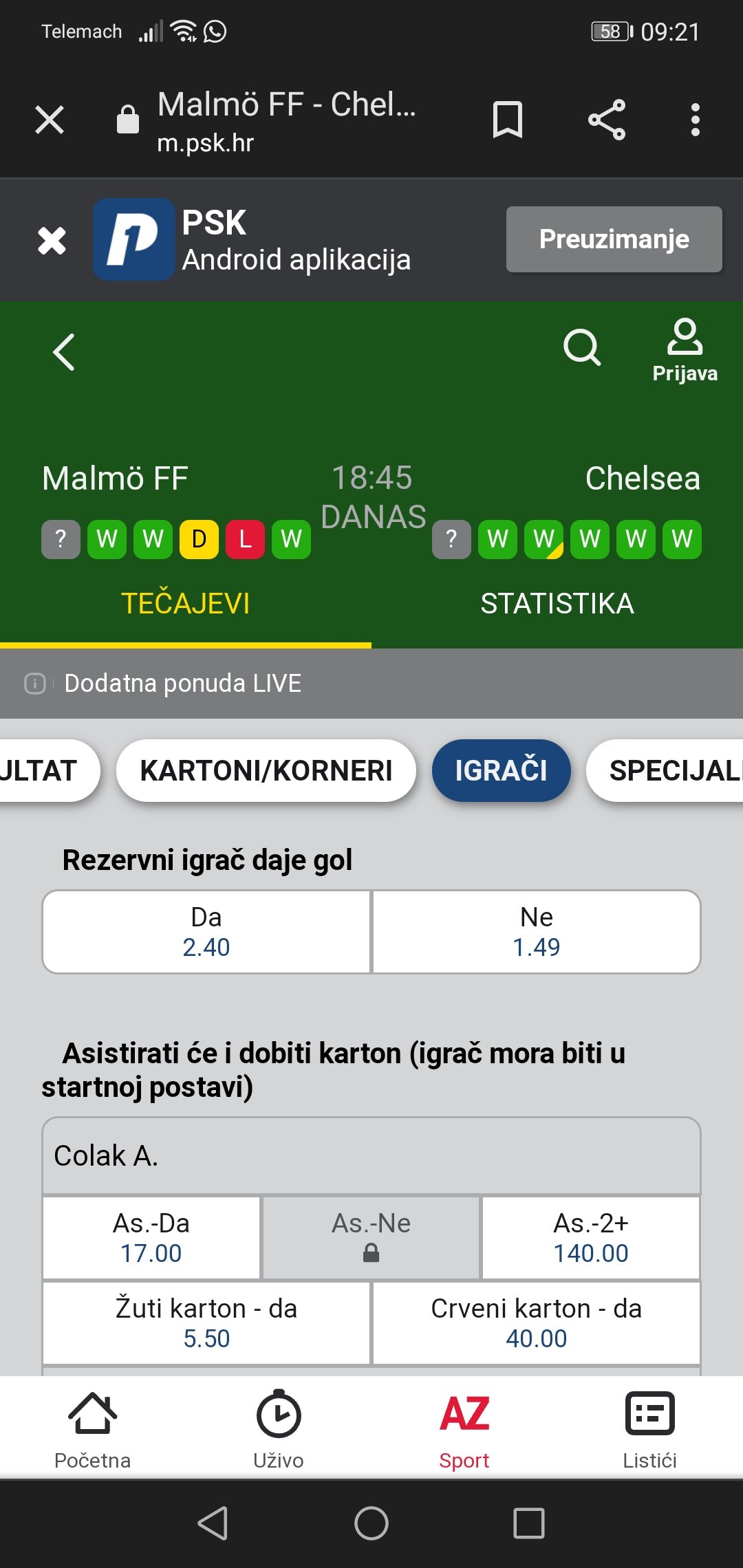
Task: Share the page link
Action: 607,120
